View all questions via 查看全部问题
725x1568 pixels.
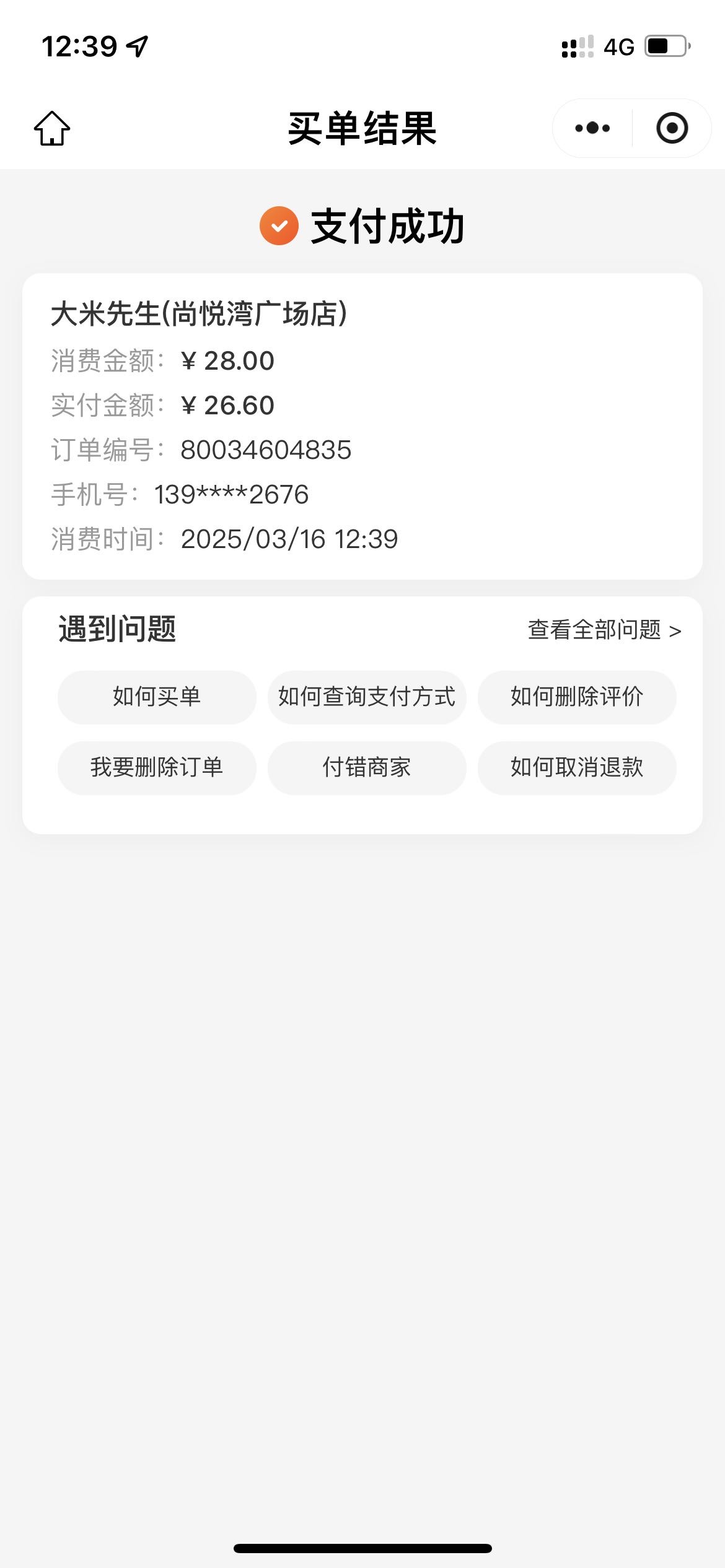pos(604,630)
